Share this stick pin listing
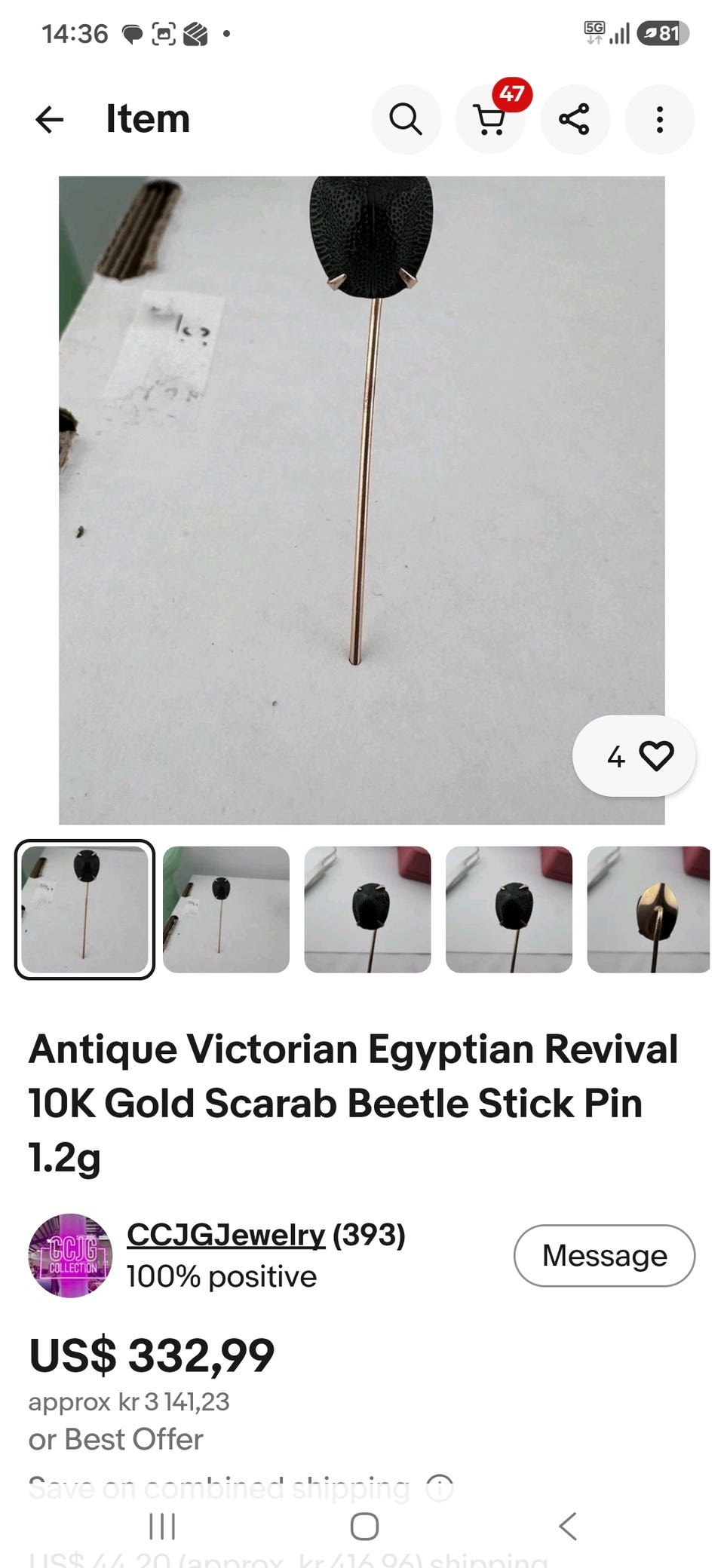The height and width of the screenshot is (1568, 724). [575, 119]
